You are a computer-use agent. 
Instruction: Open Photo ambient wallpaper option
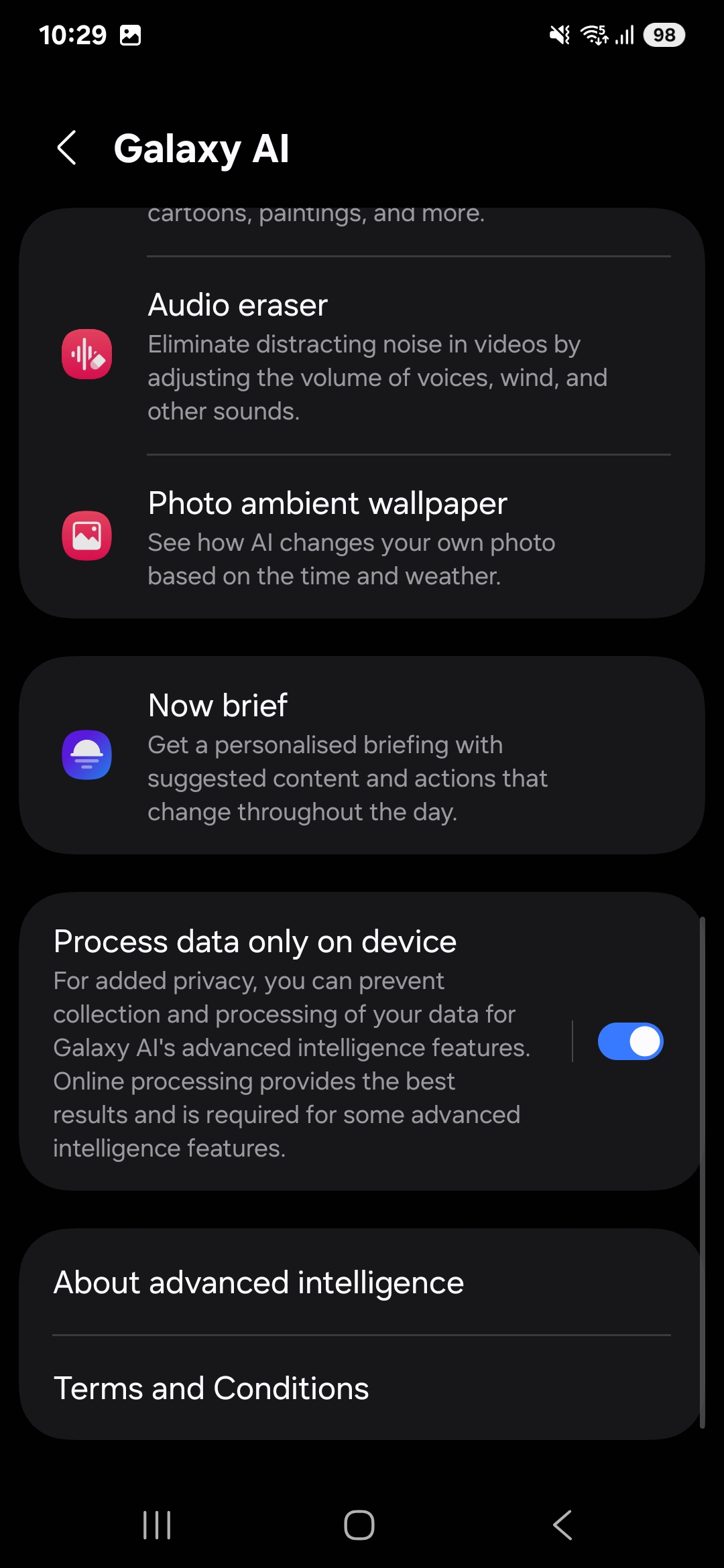[x=362, y=537]
